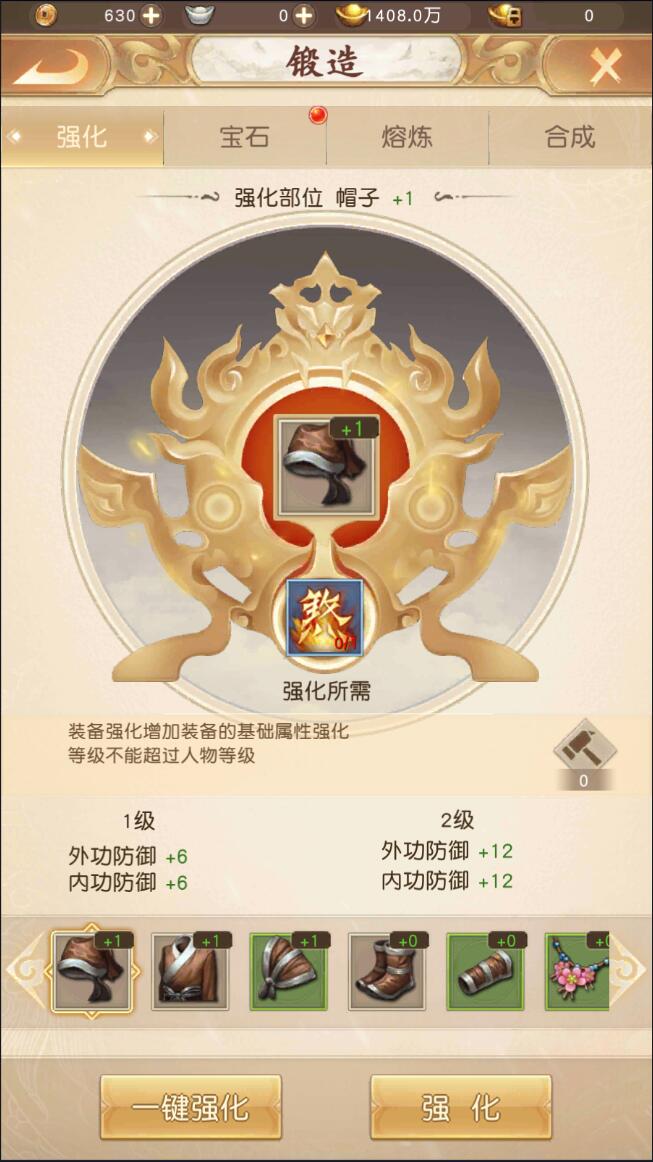Screen dimensions: 653x1162
Task: Show previous equipment with left arrow
Action: tap(22, 969)
